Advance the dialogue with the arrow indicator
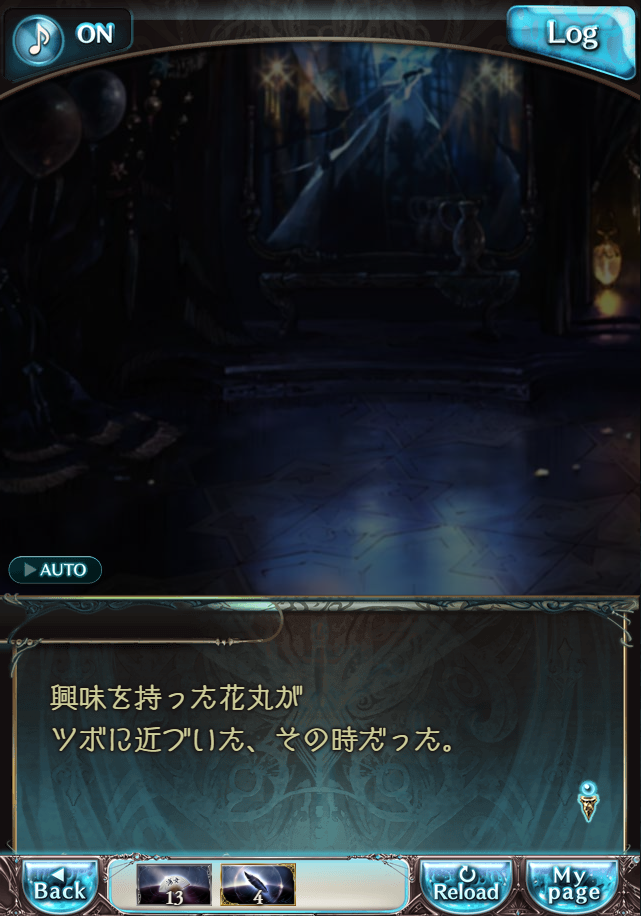The width and height of the screenshot is (641, 916). (x=589, y=801)
